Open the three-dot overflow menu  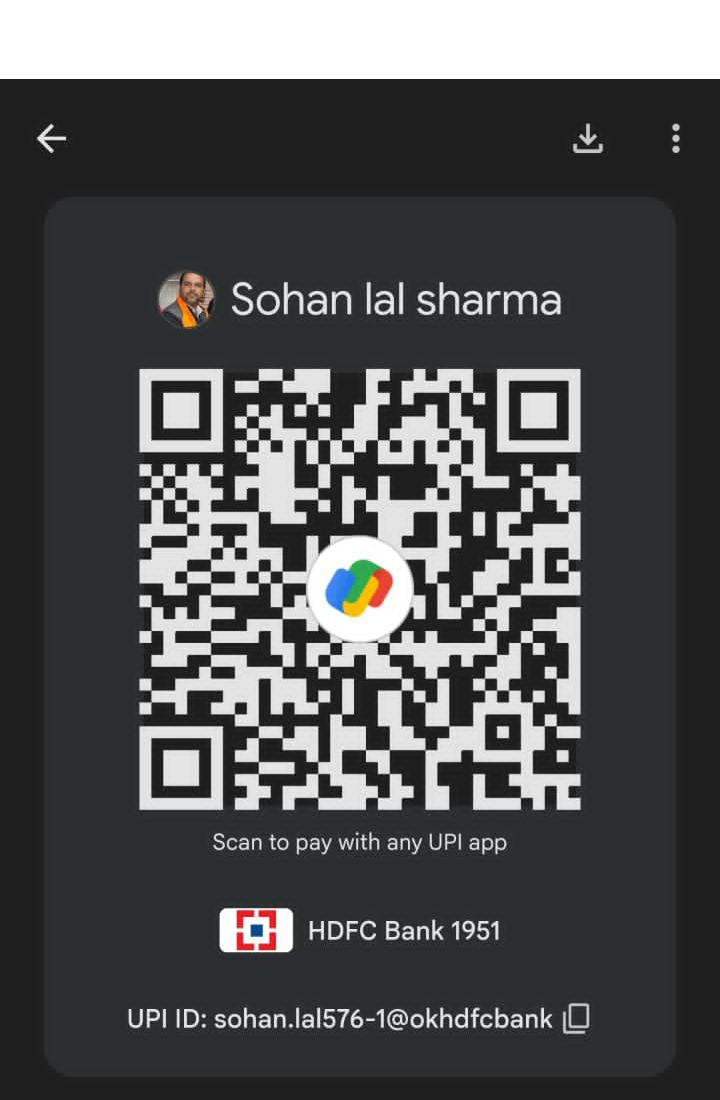(676, 139)
